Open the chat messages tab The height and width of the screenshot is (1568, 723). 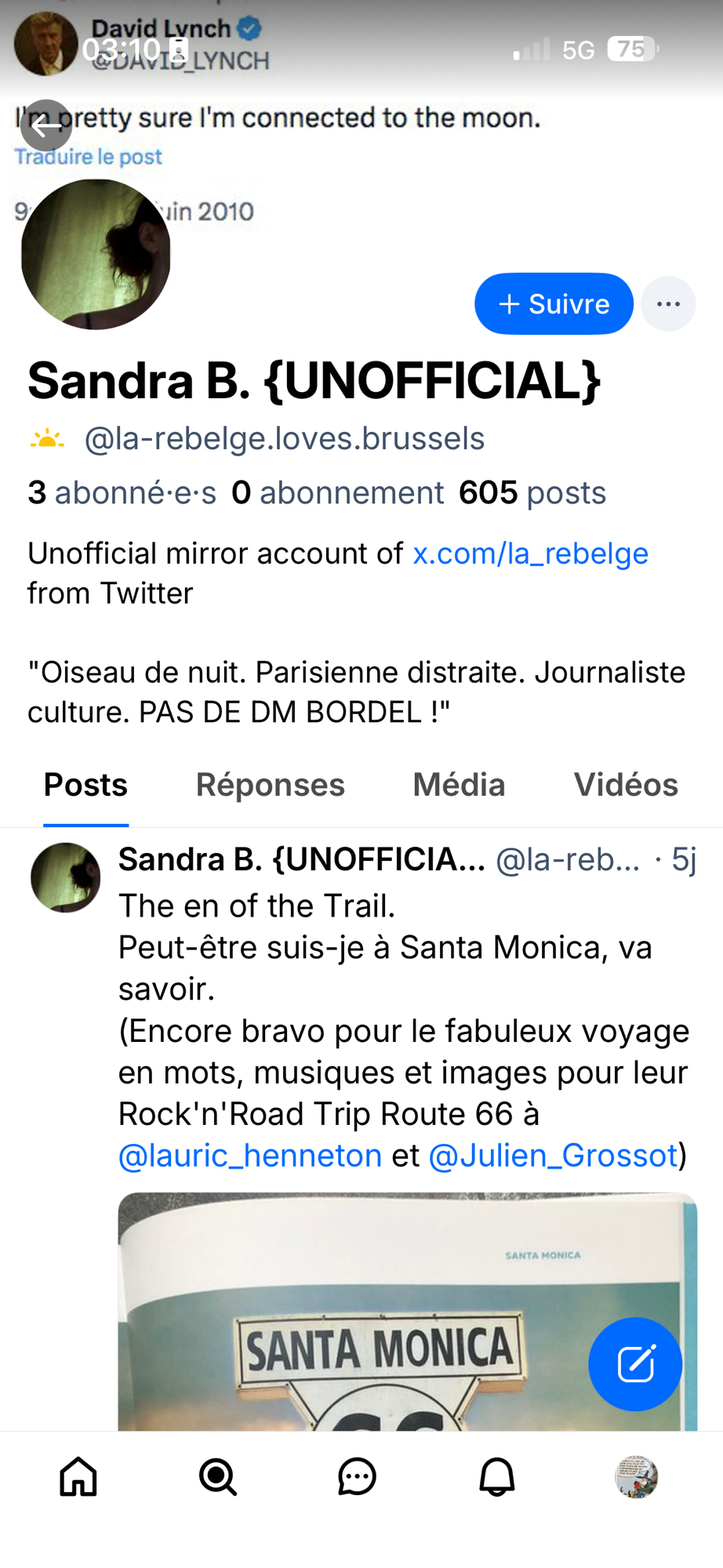coord(357,1477)
